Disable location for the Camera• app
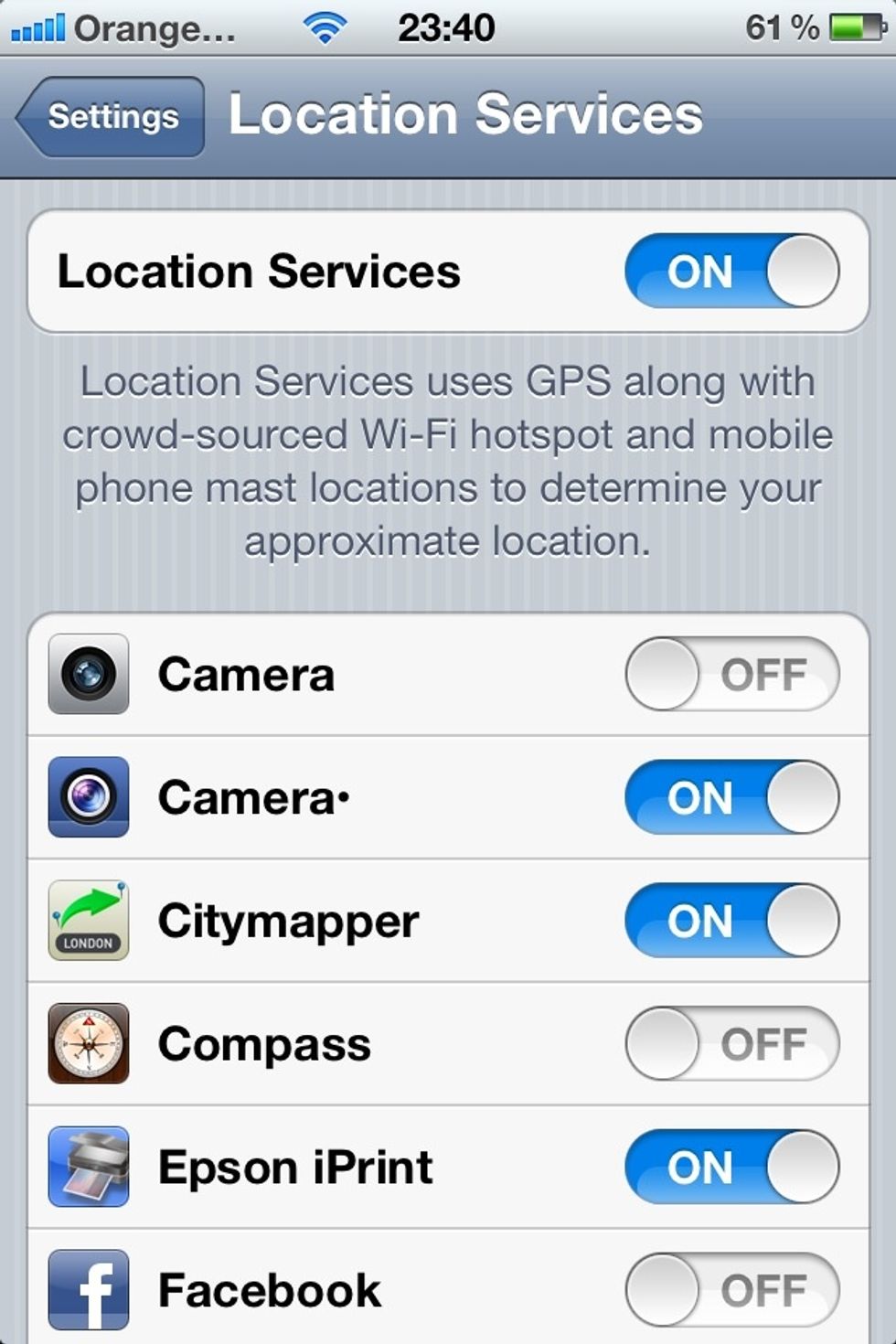This screenshot has width=896, height=1344. pos(731,797)
